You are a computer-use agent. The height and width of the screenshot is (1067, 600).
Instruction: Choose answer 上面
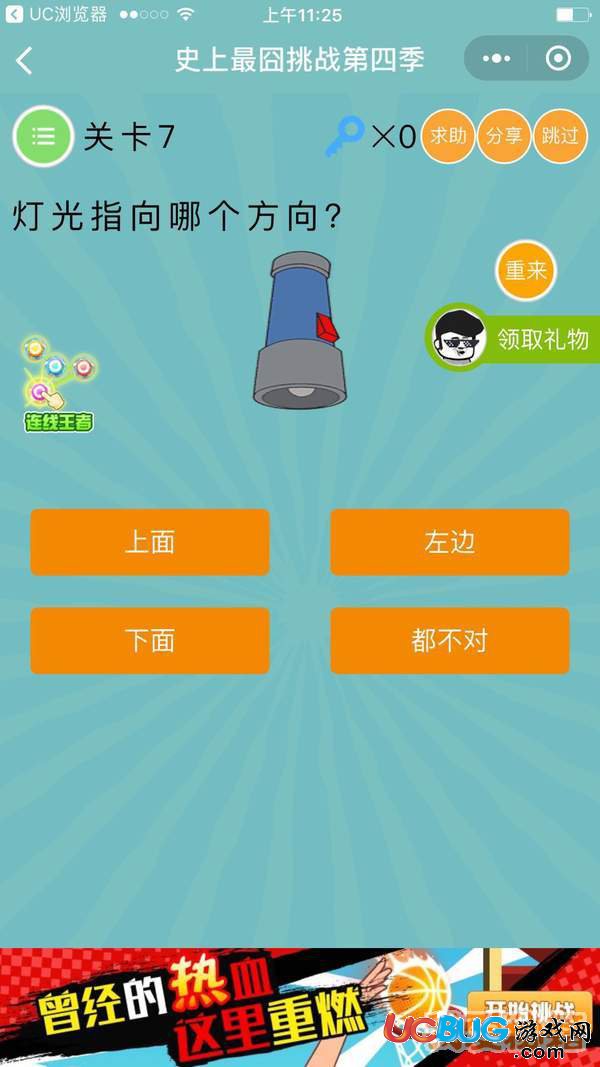(150, 542)
